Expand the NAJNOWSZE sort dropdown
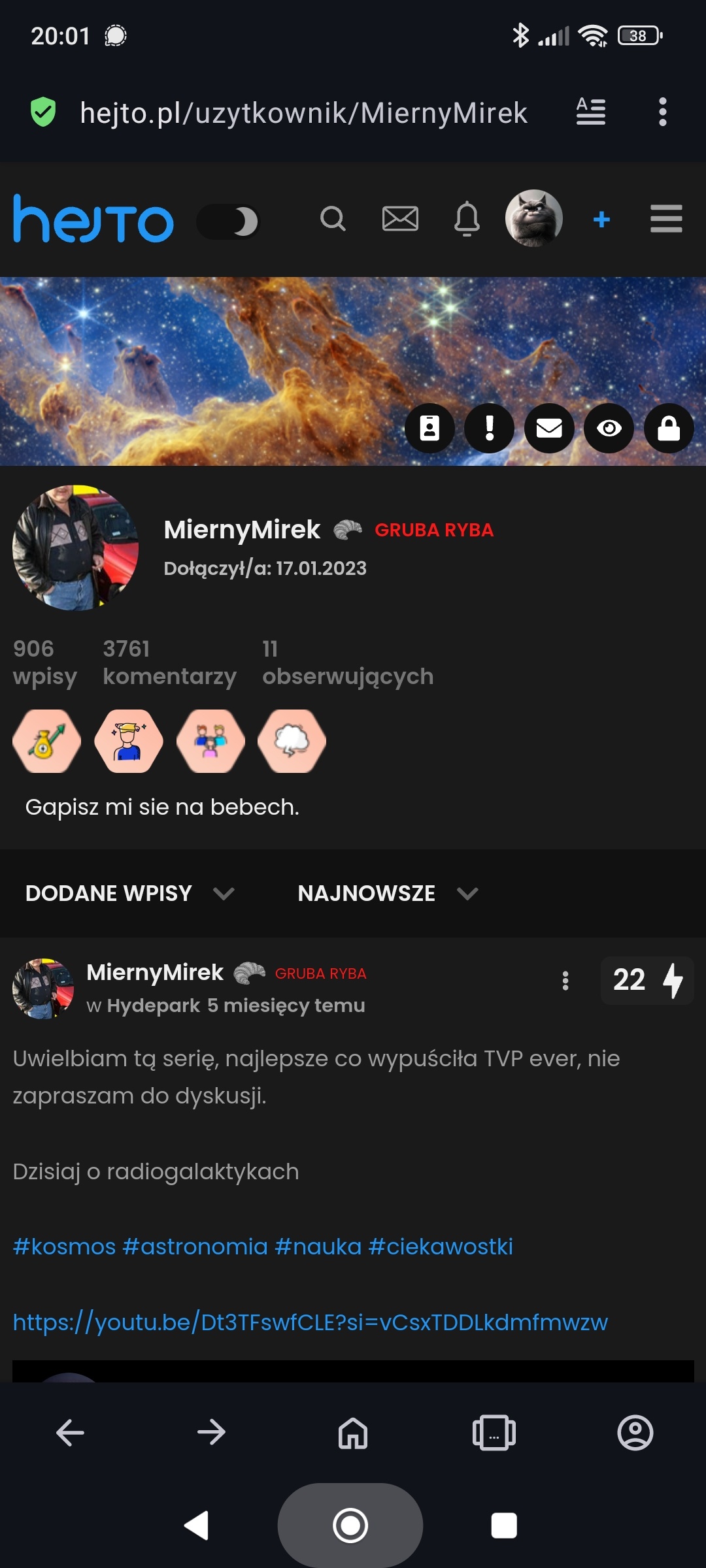The height and width of the screenshot is (1568, 706). 387,893
